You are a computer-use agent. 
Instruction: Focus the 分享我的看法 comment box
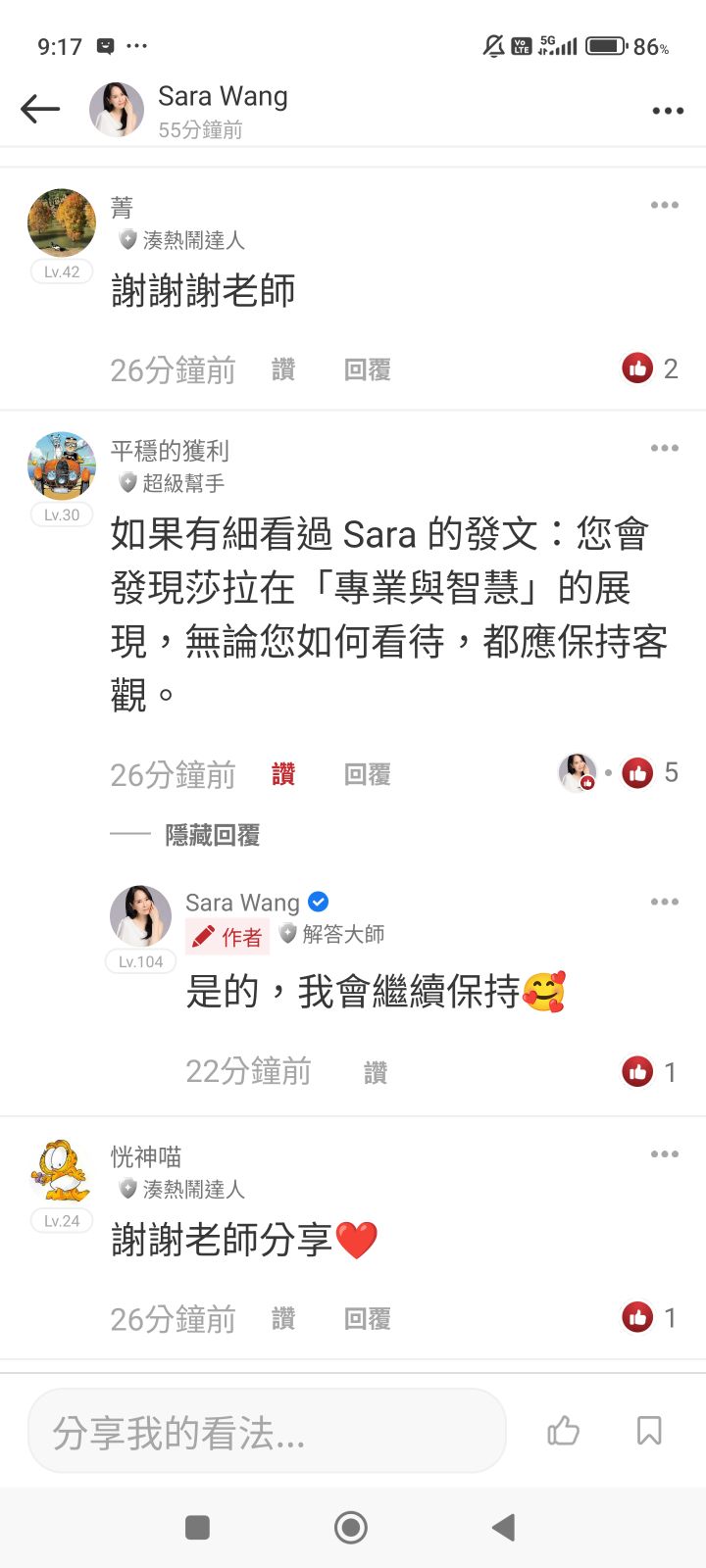pos(267,1432)
